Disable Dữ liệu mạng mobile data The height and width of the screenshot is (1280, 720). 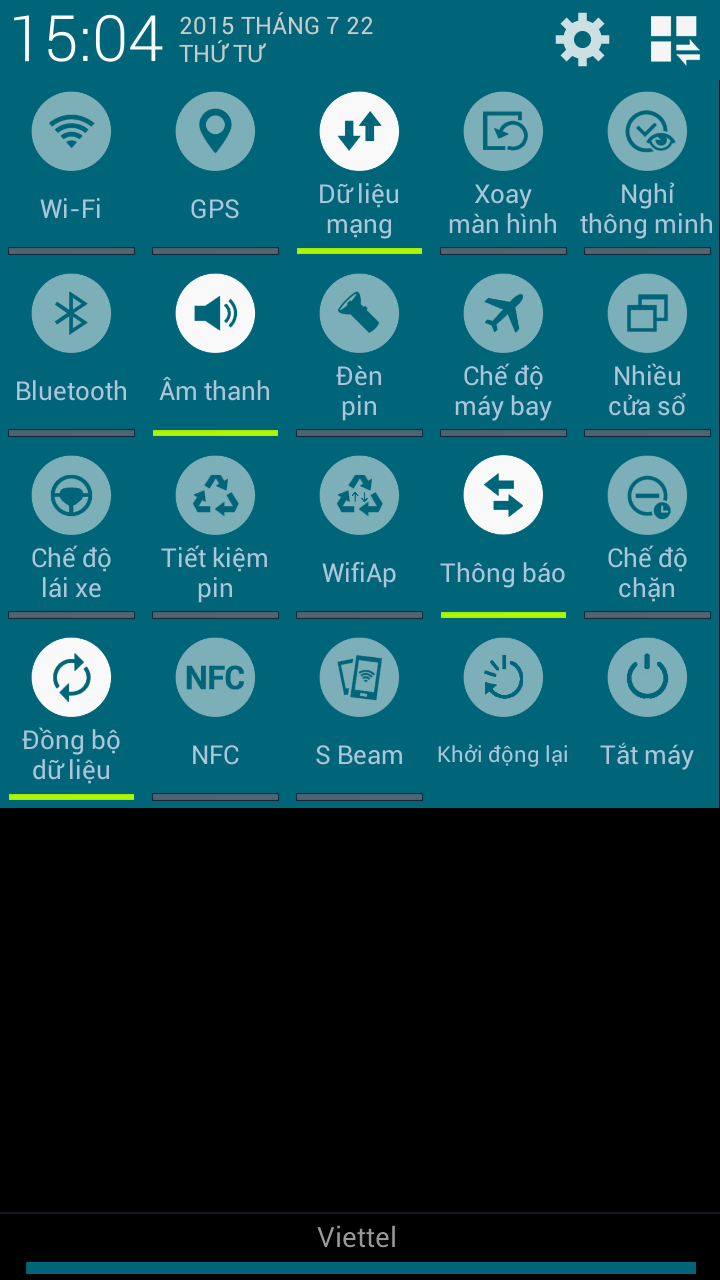pos(359,165)
